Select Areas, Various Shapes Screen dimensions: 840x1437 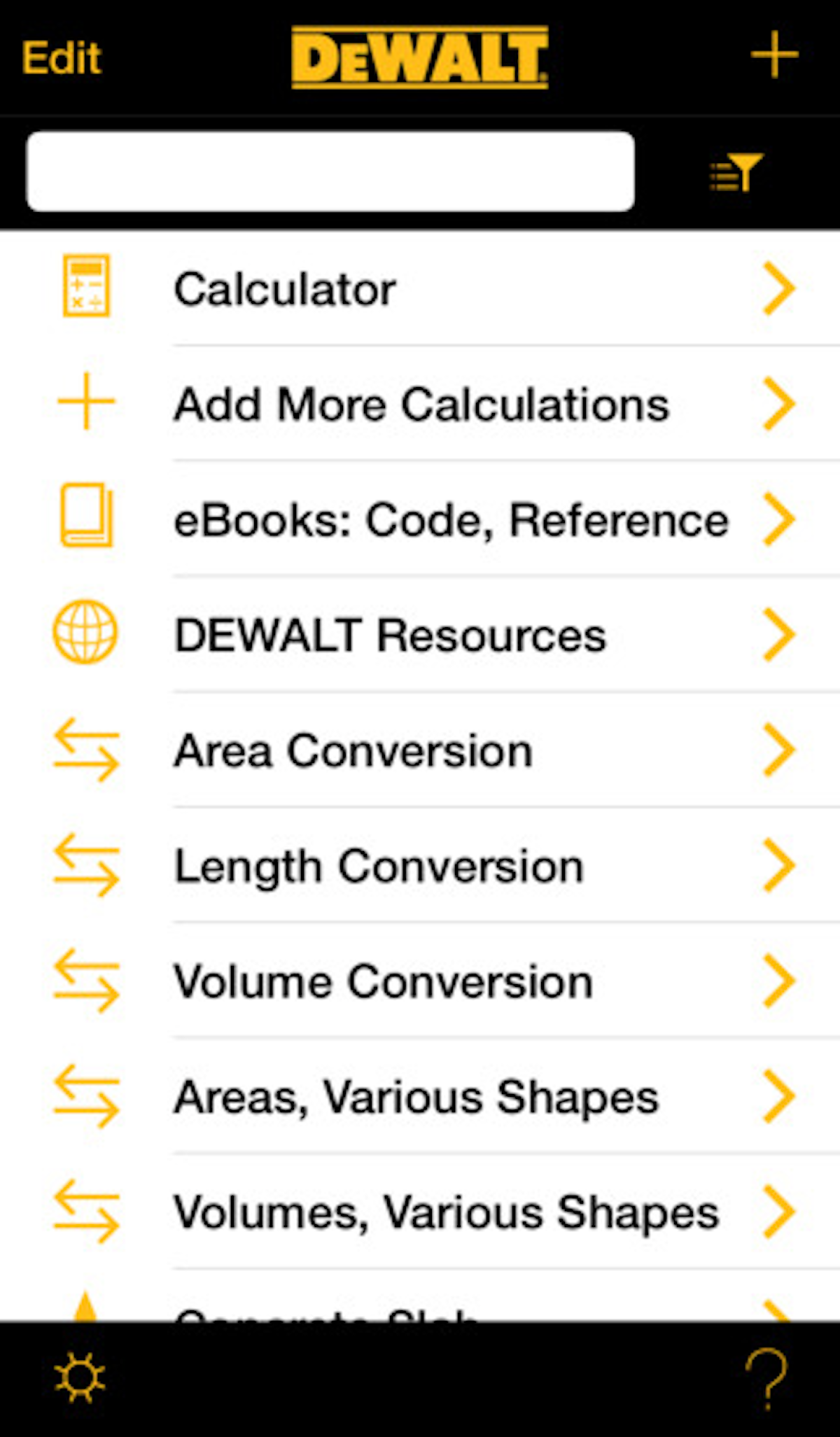click(x=420, y=1096)
